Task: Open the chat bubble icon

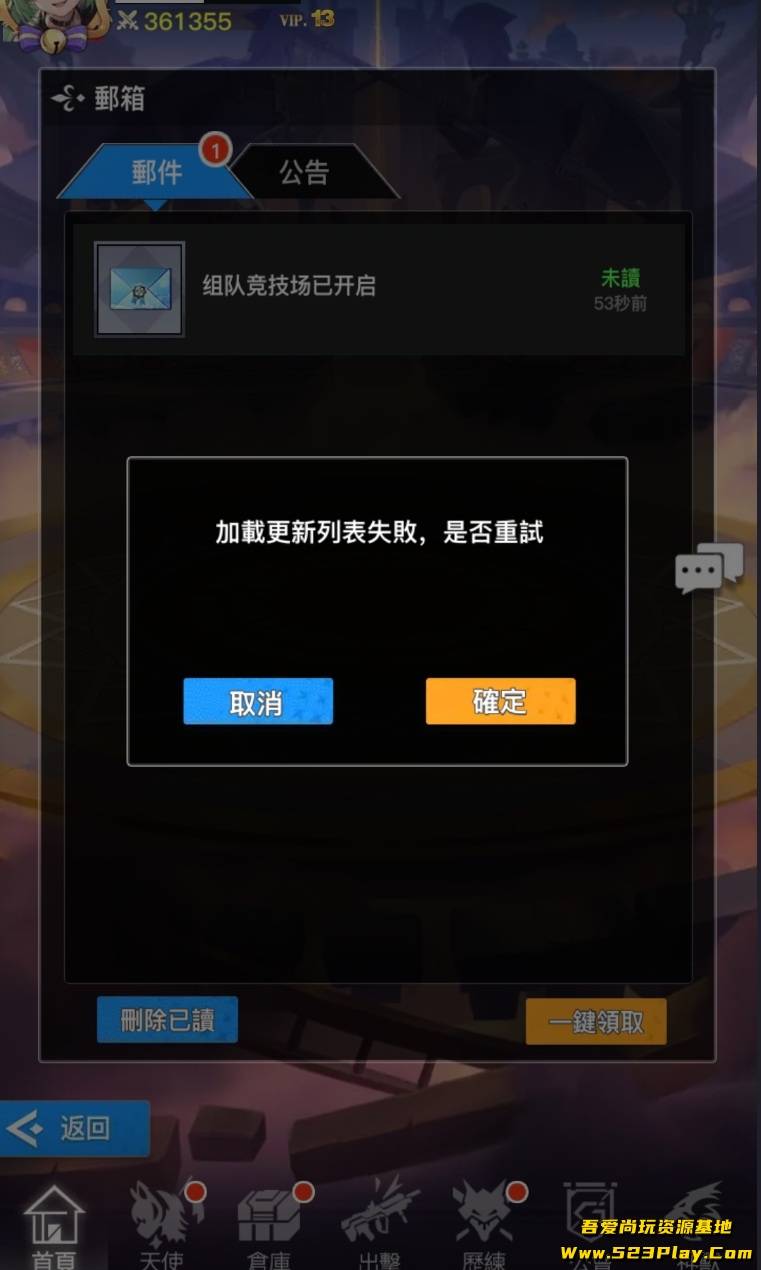Action: [710, 567]
